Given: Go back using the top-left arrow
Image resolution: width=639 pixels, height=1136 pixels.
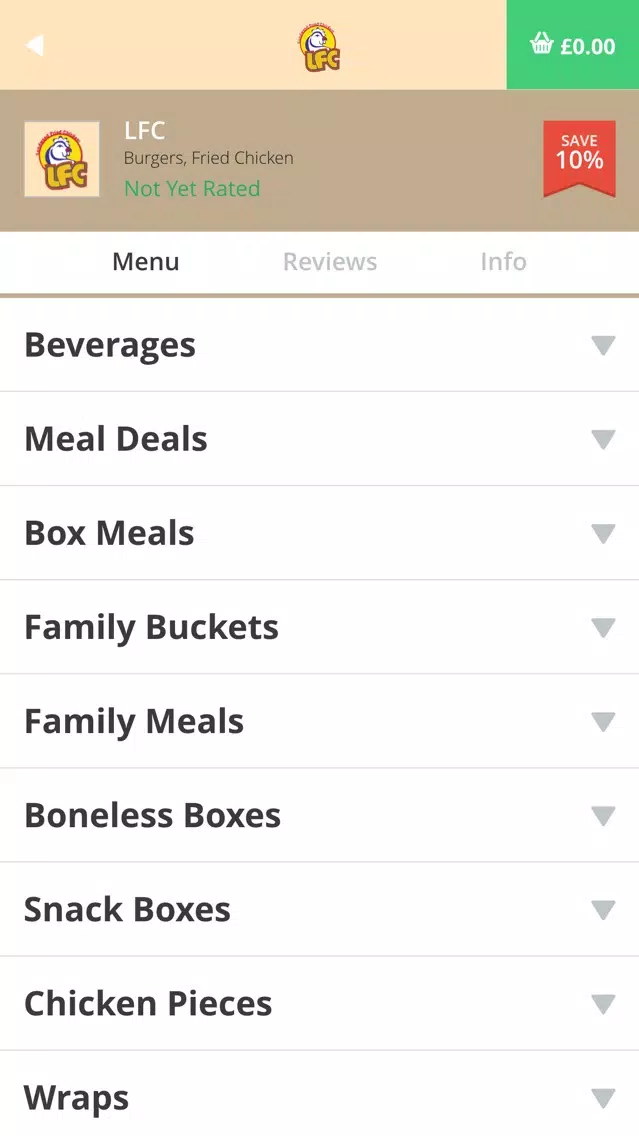Looking at the screenshot, I should 35,45.
